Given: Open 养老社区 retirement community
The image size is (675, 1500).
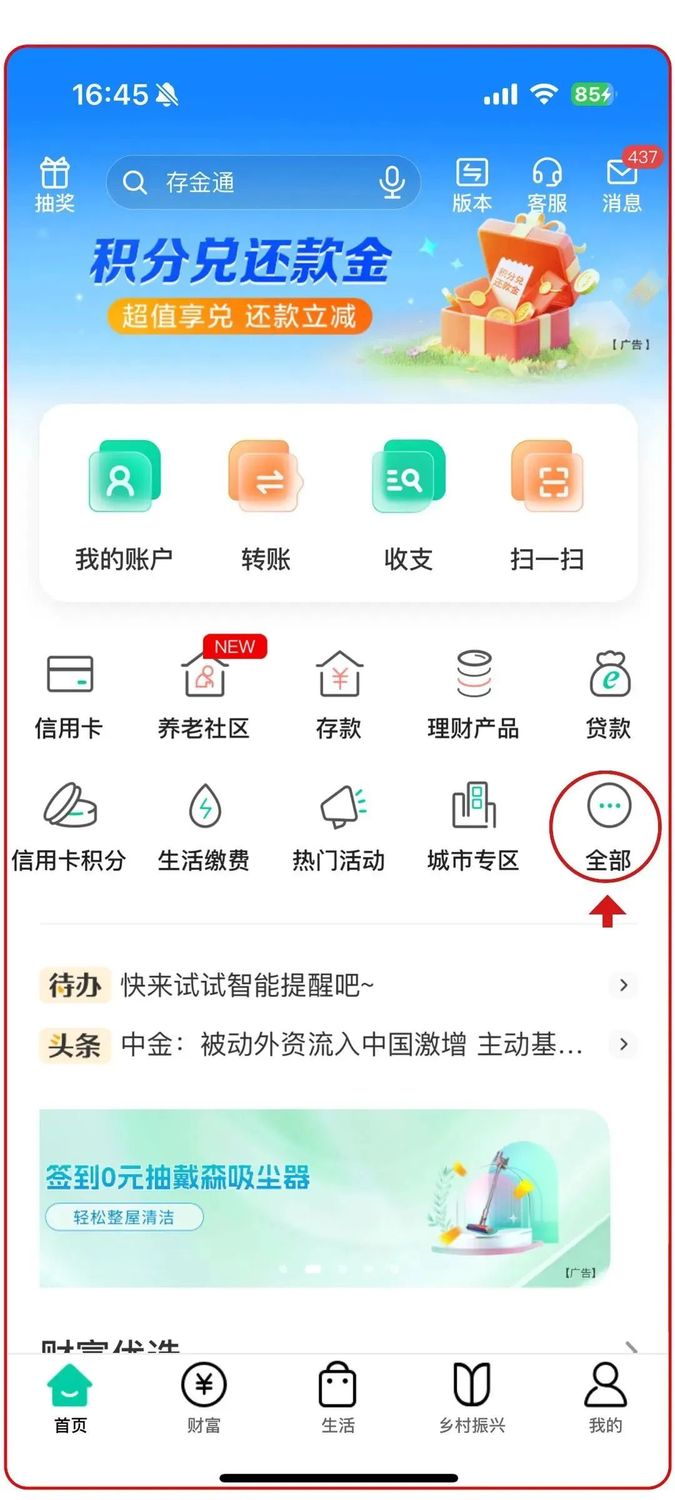Looking at the screenshot, I should [x=204, y=692].
